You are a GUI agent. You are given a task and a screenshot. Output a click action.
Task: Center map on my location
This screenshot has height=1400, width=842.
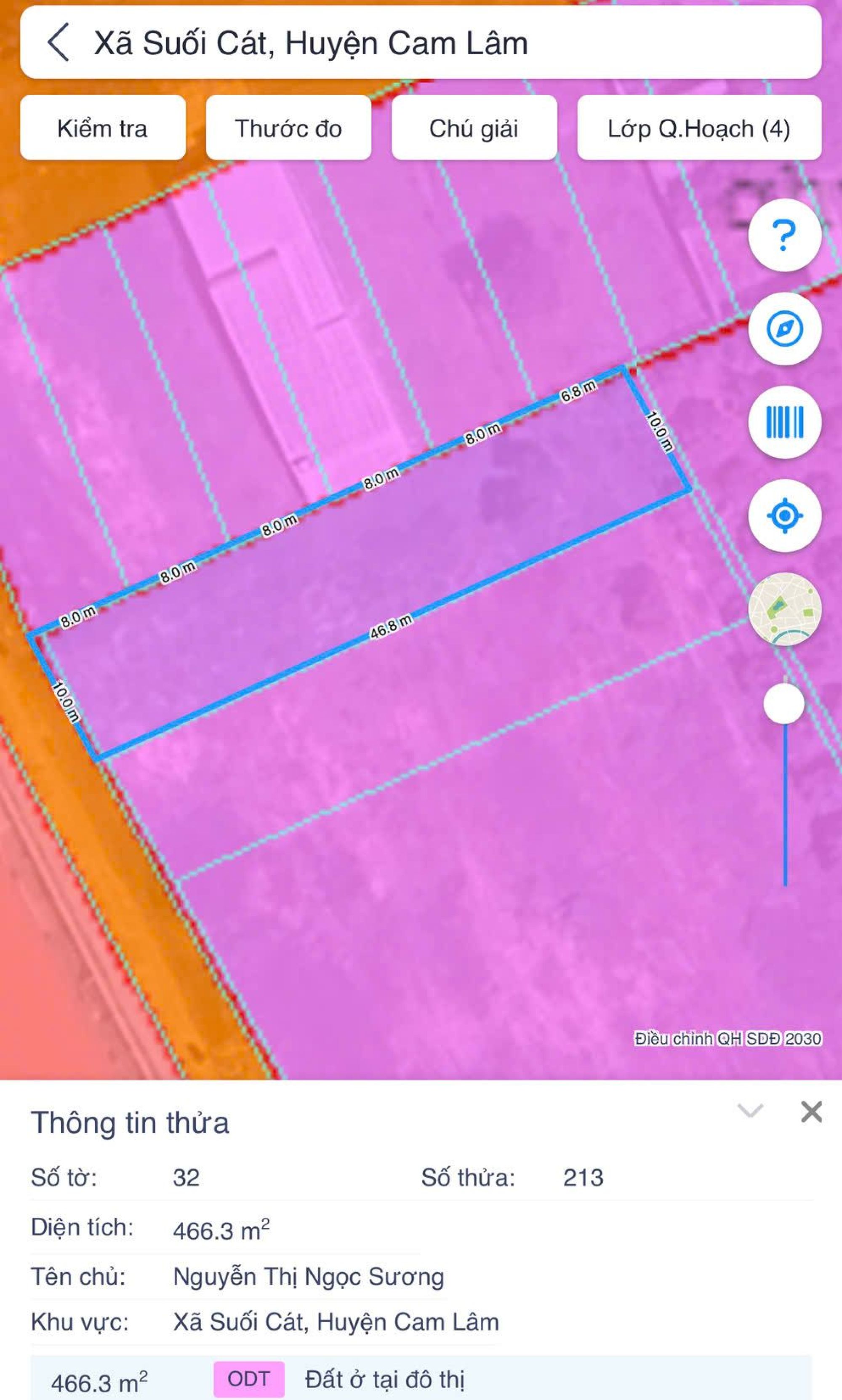click(784, 516)
